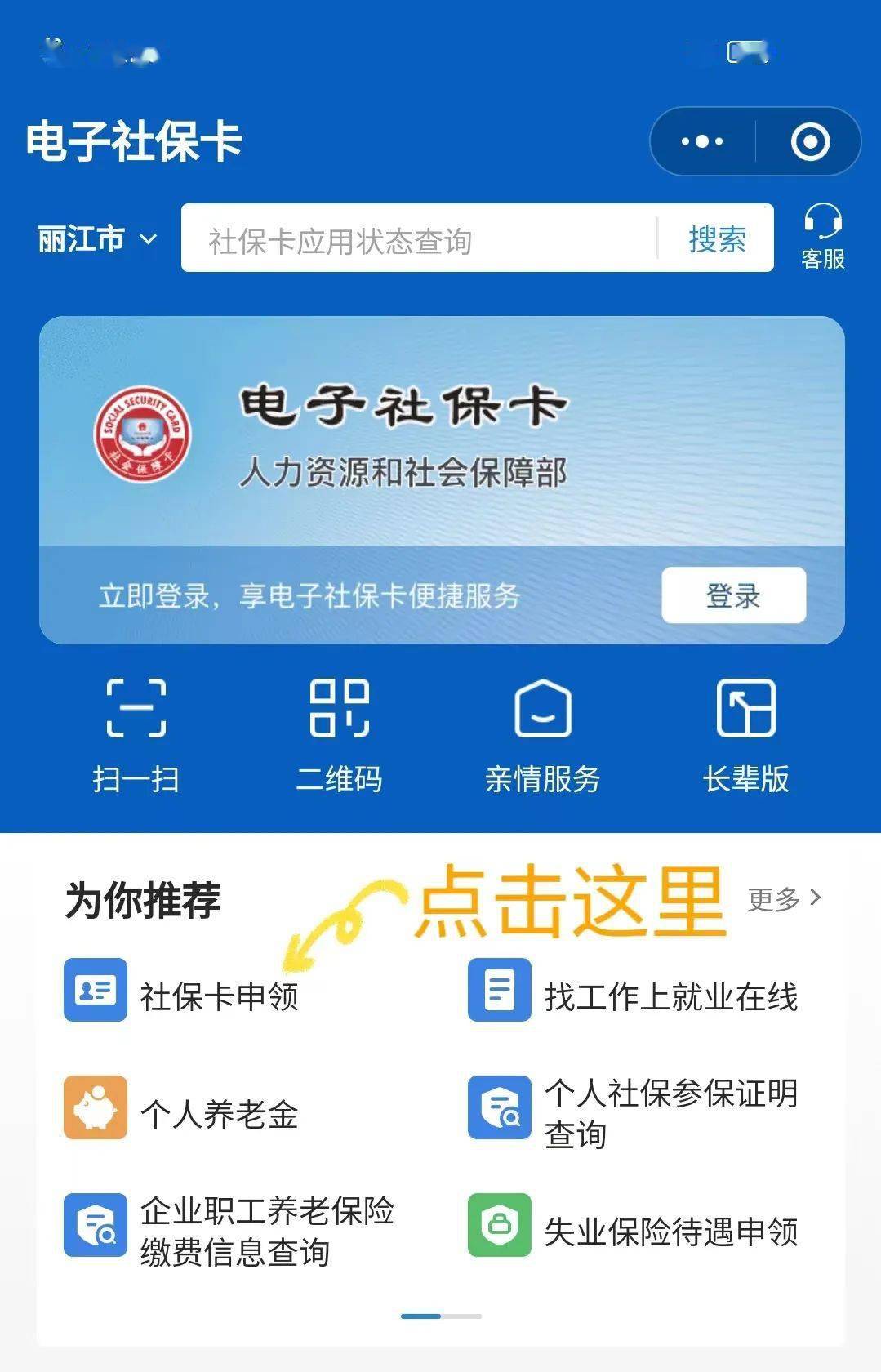Close the mini program with the circle icon
The height and width of the screenshot is (1372, 881).
tap(810, 141)
